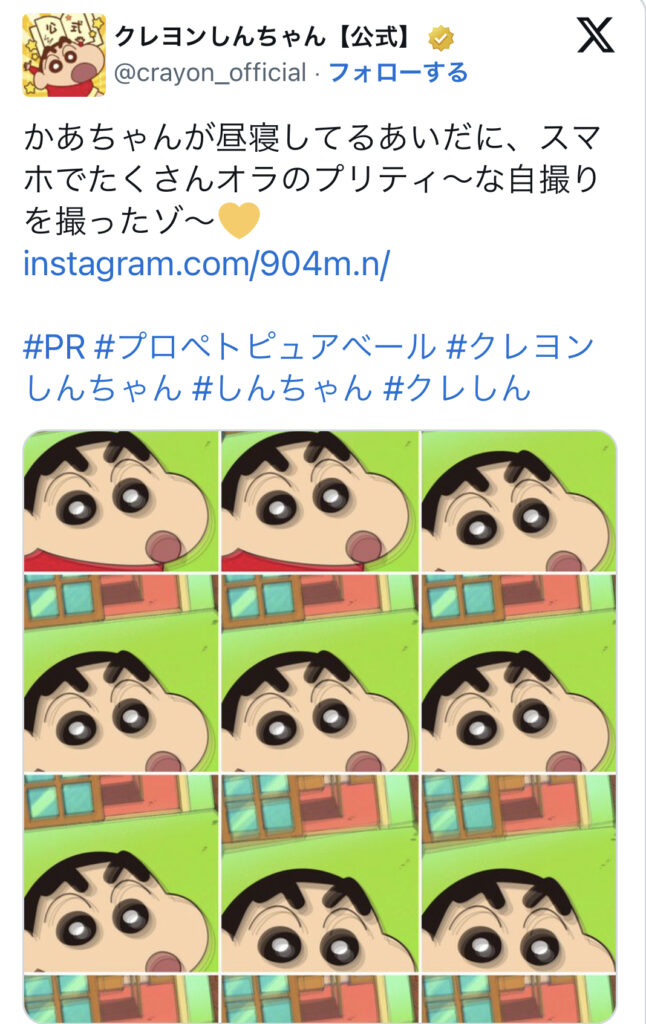Open the クレヨンしんちゃん profile avatar
The image size is (646, 1024).
coord(64,55)
